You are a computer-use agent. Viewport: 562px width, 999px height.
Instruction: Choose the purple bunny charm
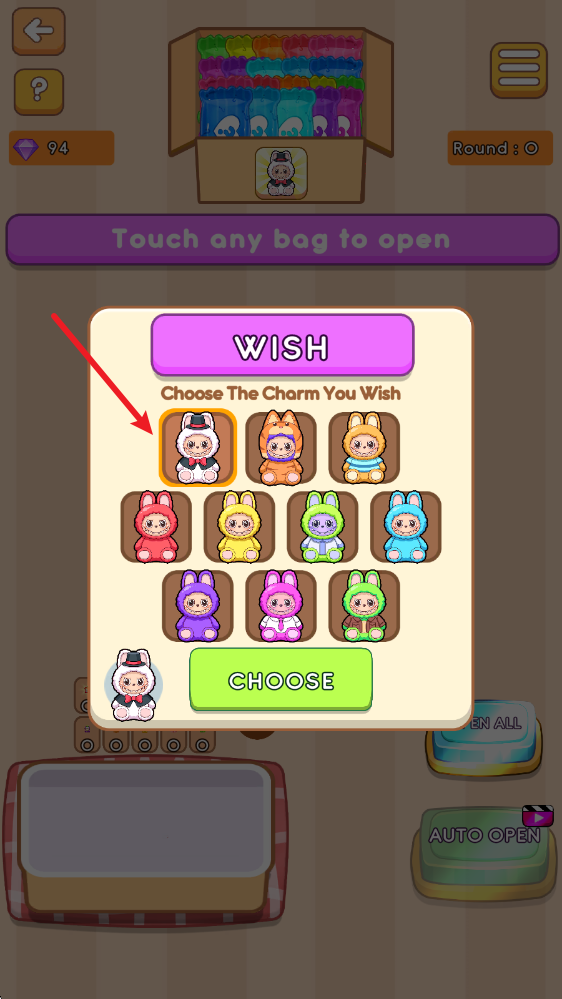point(198,606)
